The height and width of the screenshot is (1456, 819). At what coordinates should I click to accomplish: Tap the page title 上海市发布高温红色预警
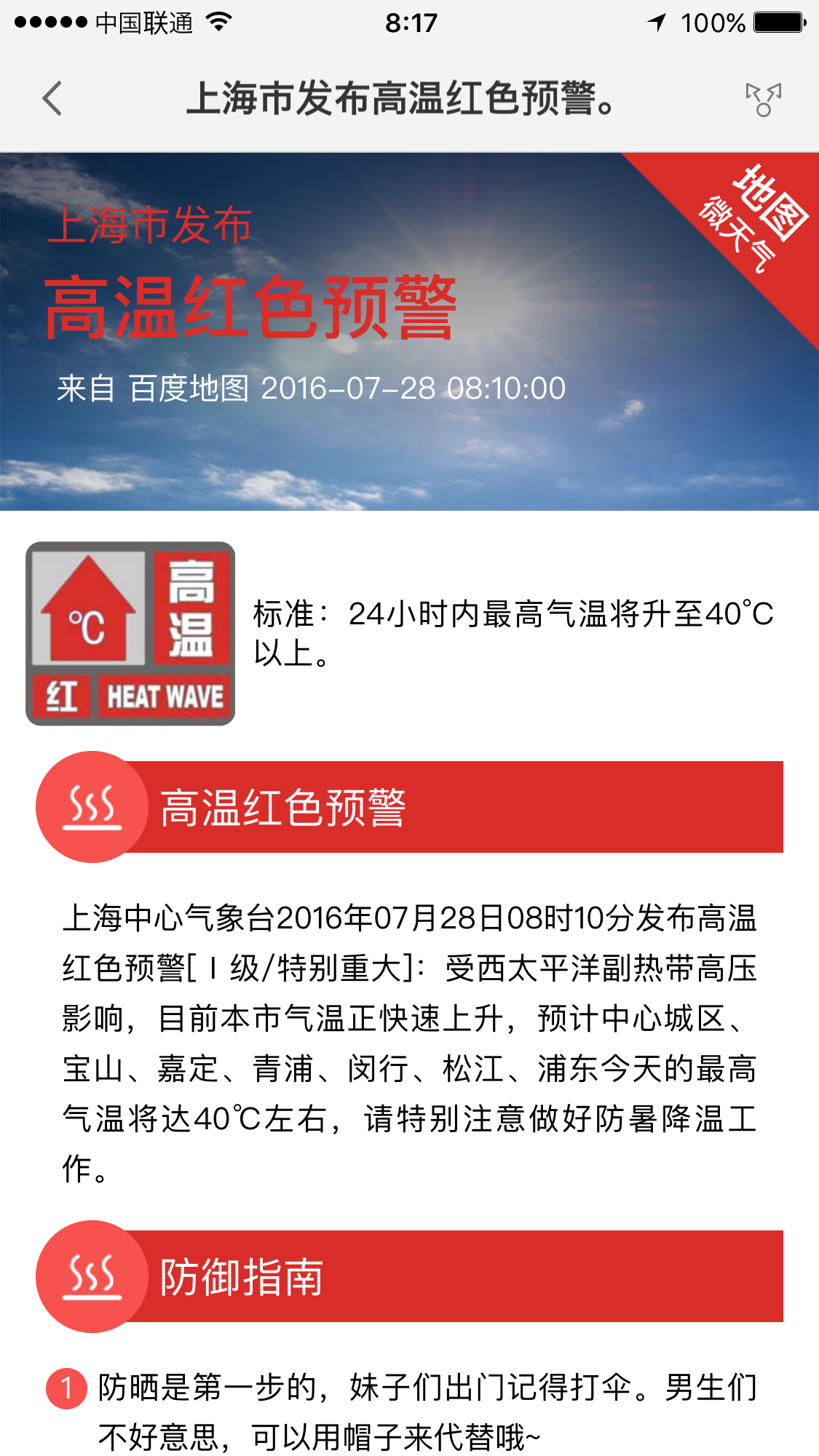tap(405, 98)
